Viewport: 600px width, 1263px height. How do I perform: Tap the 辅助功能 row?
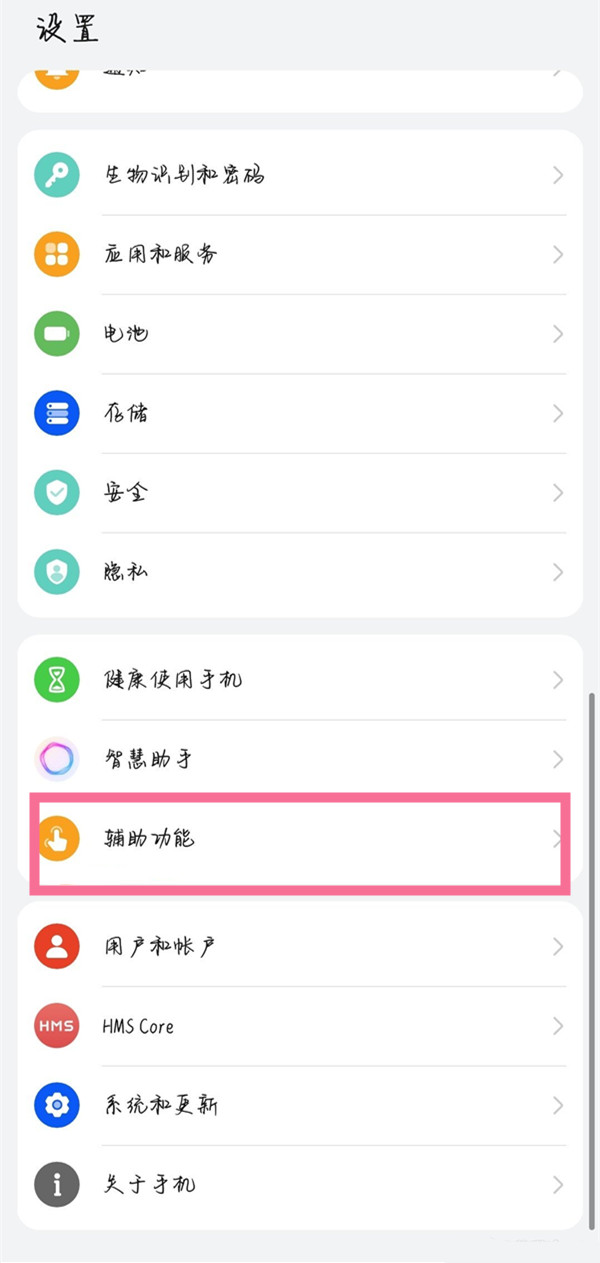coord(300,840)
